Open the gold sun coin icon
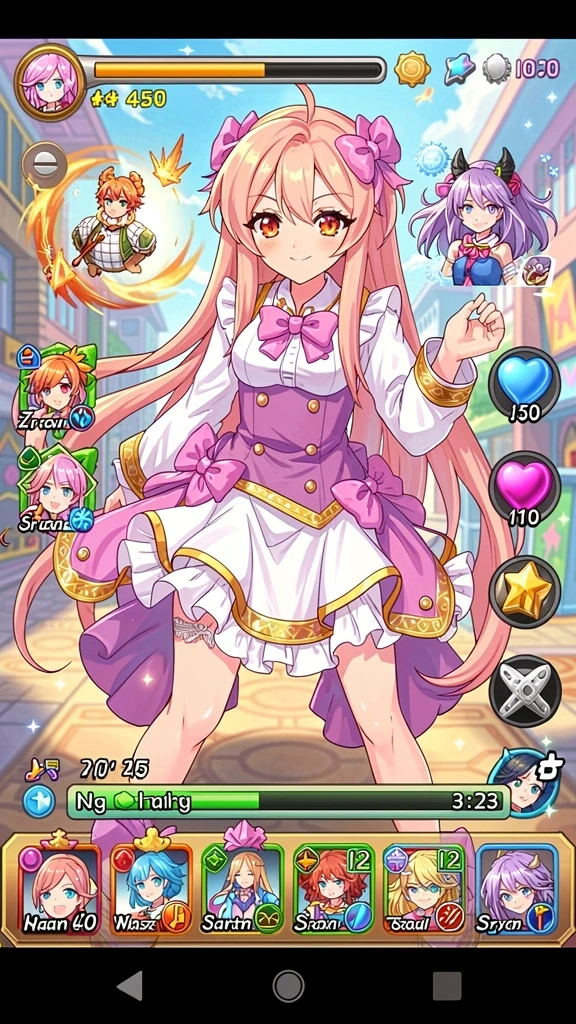Viewport: 576px width, 1024px height. (413, 68)
